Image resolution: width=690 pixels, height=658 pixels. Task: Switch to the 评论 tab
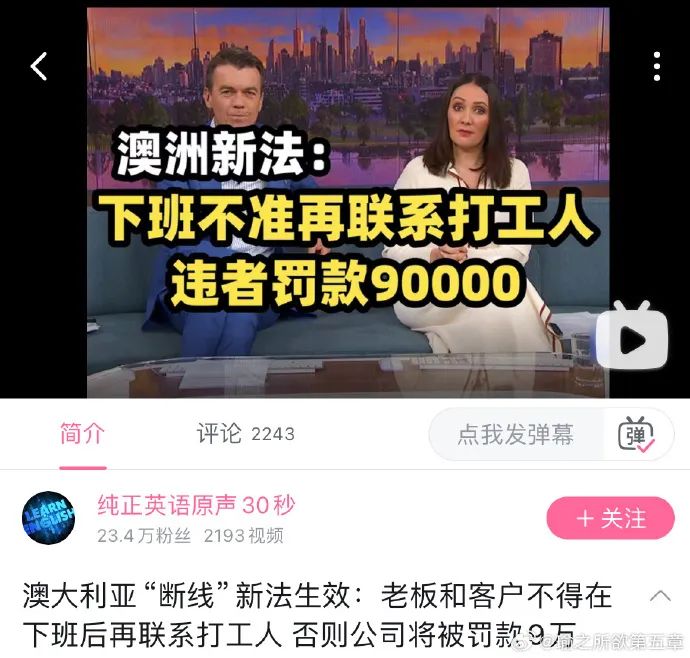point(245,434)
